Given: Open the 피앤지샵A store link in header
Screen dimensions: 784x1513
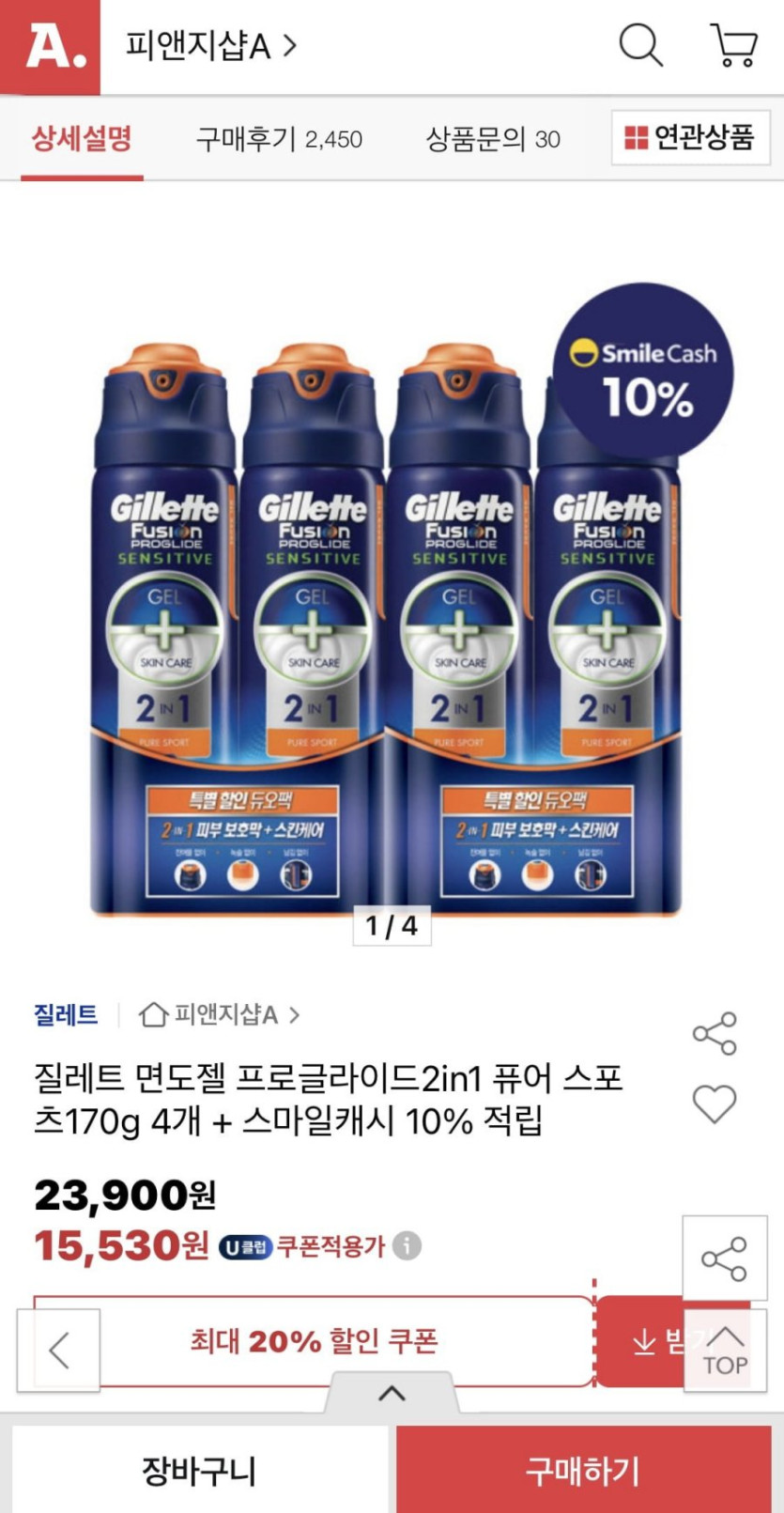Looking at the screenshot, I should (211, 45).
